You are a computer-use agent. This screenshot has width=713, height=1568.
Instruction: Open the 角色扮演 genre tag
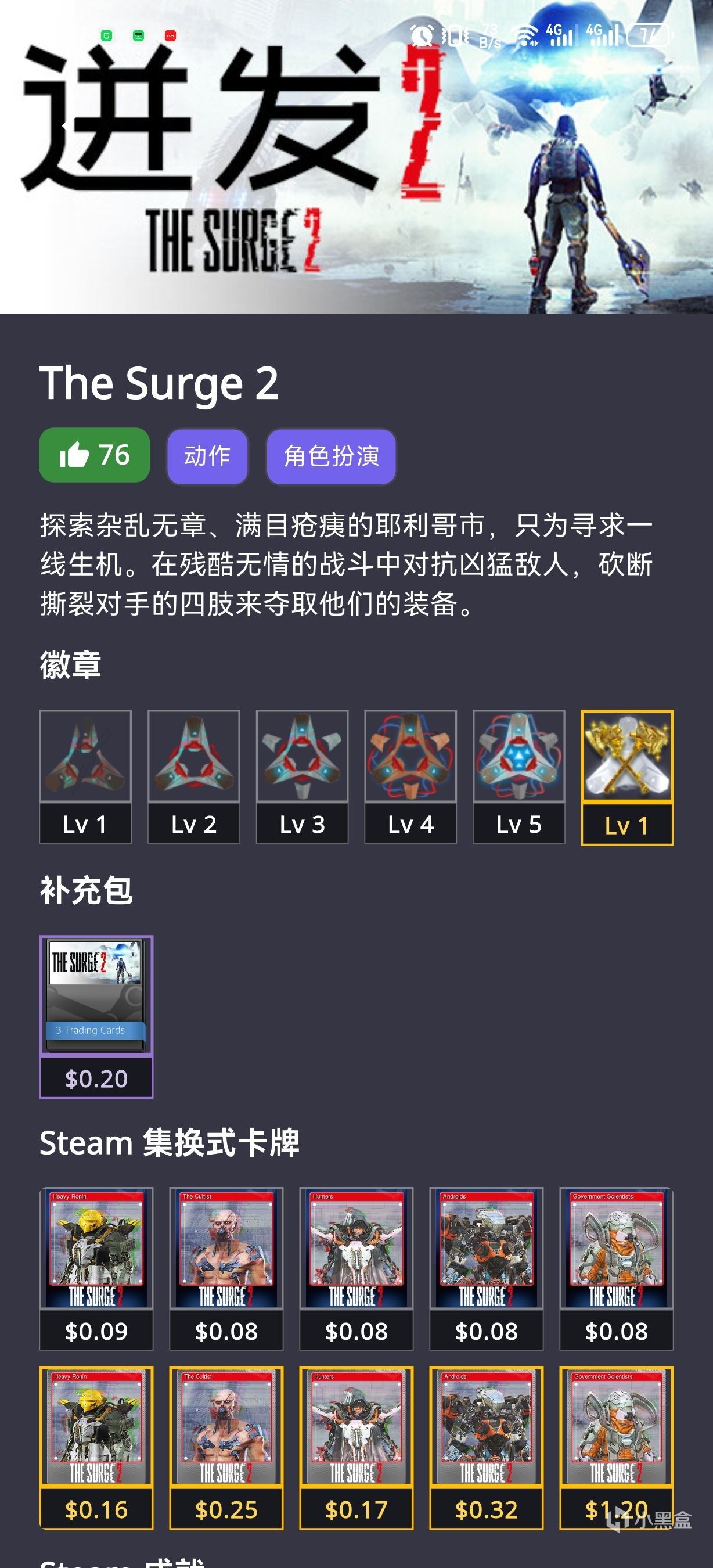click(331, 456)
